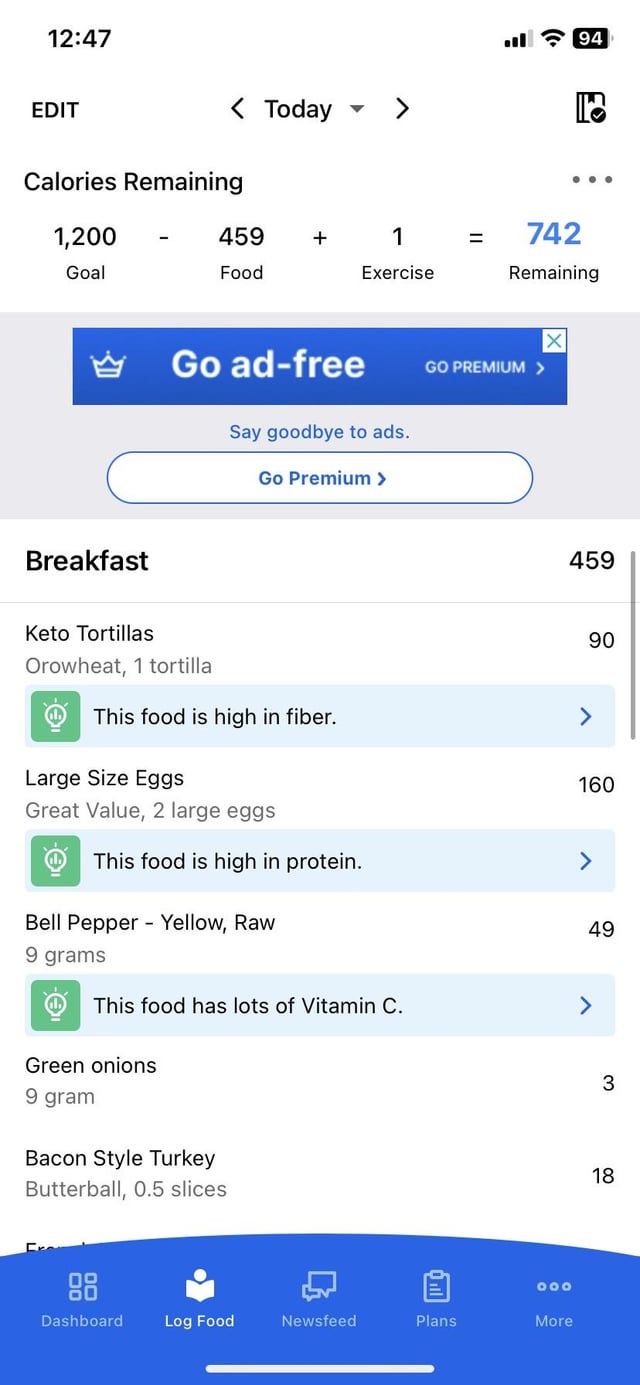Image resolution: width=640 pixels, height=1385 pixels.
Task: Open the Bell Pepper Yellow entry
Action: pos(320,938)
